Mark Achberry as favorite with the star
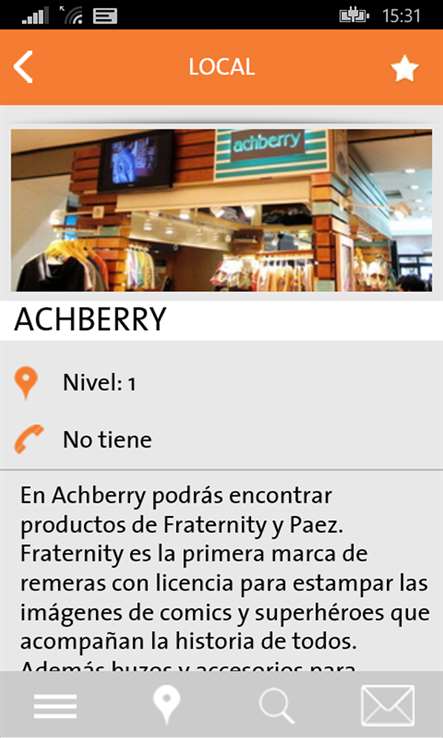Screen dimensions: 443x738 point(404,68)
